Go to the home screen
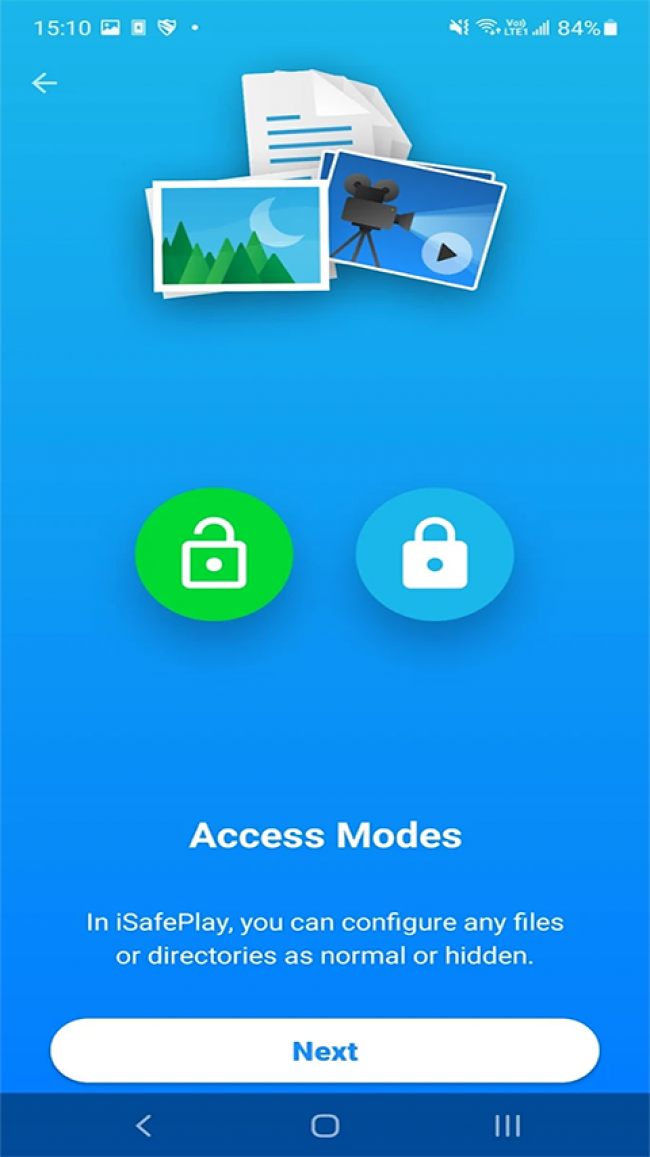Image resolution: width=650 pixels, height=1157 pixels. [x=325, y=1125]
